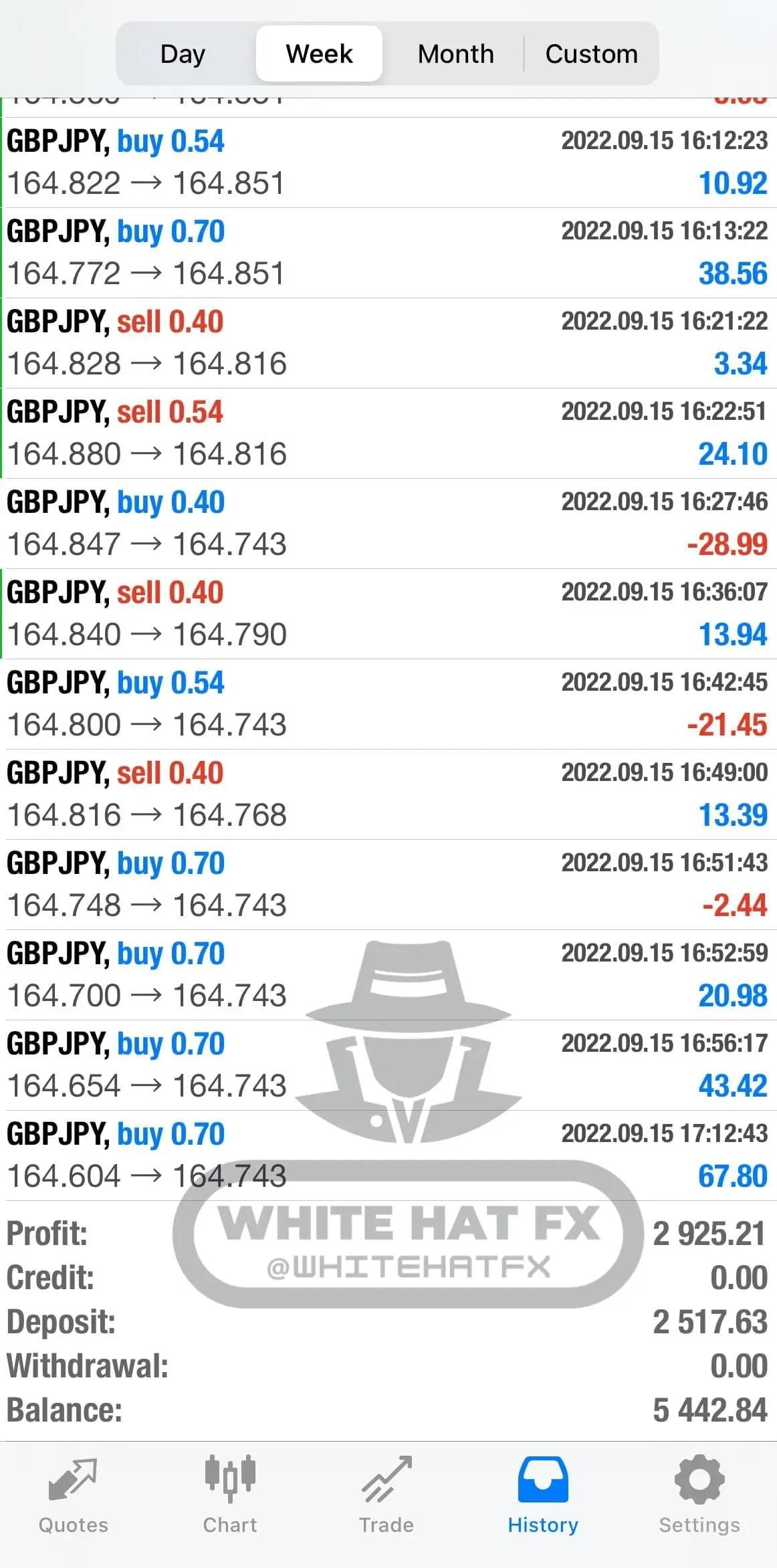Open the buy 0.70 trade at 17:12:43

pyautogui.click(x=388, y=1155)
